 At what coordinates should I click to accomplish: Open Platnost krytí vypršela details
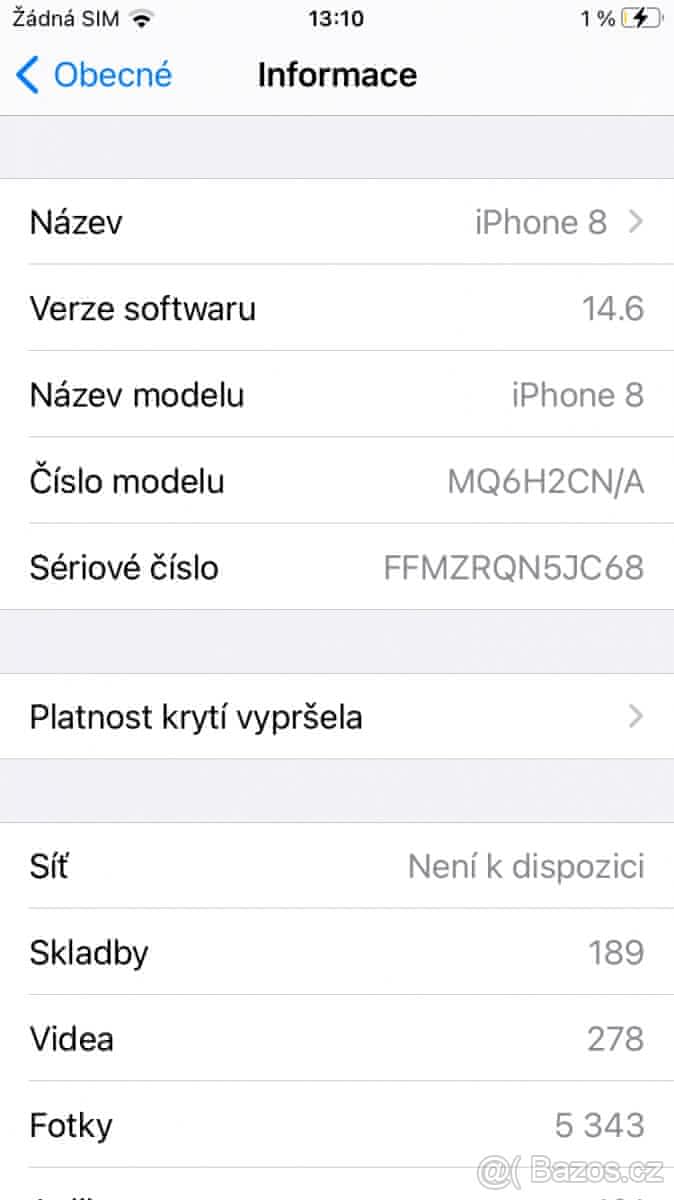point(336,716)
